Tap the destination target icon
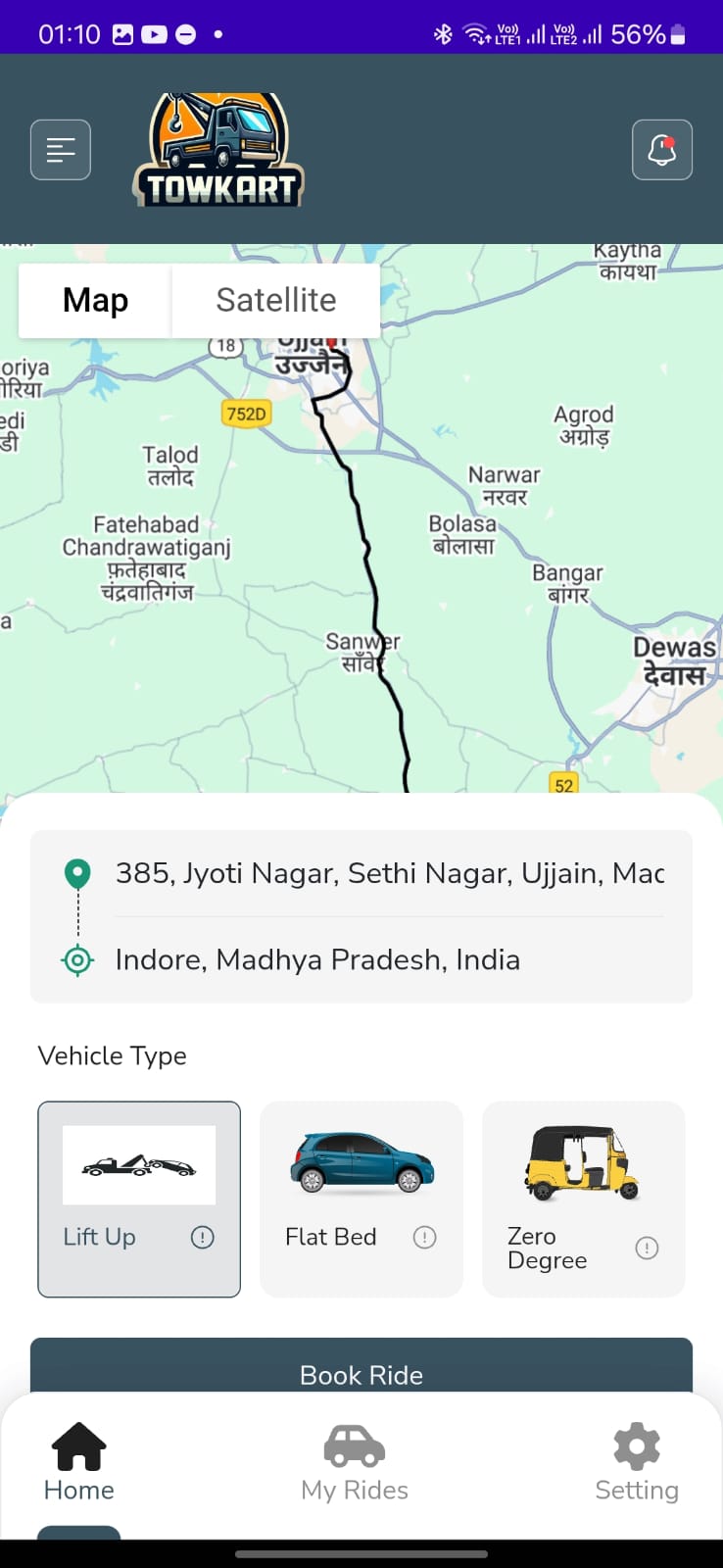723x1568 pixels. [77, 960]
